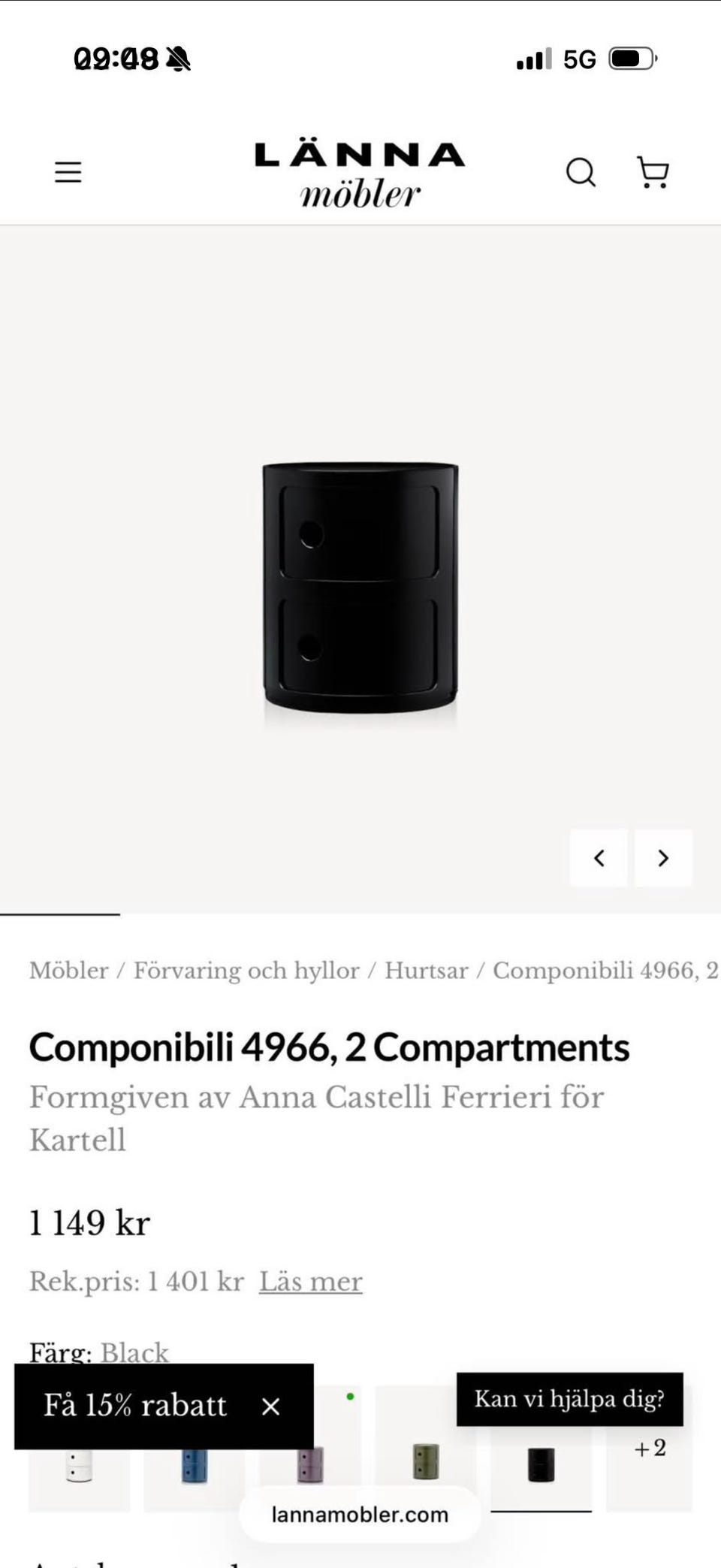
Task: Open the Hurtsar breadcrumb link
Action: coord(427,970)
